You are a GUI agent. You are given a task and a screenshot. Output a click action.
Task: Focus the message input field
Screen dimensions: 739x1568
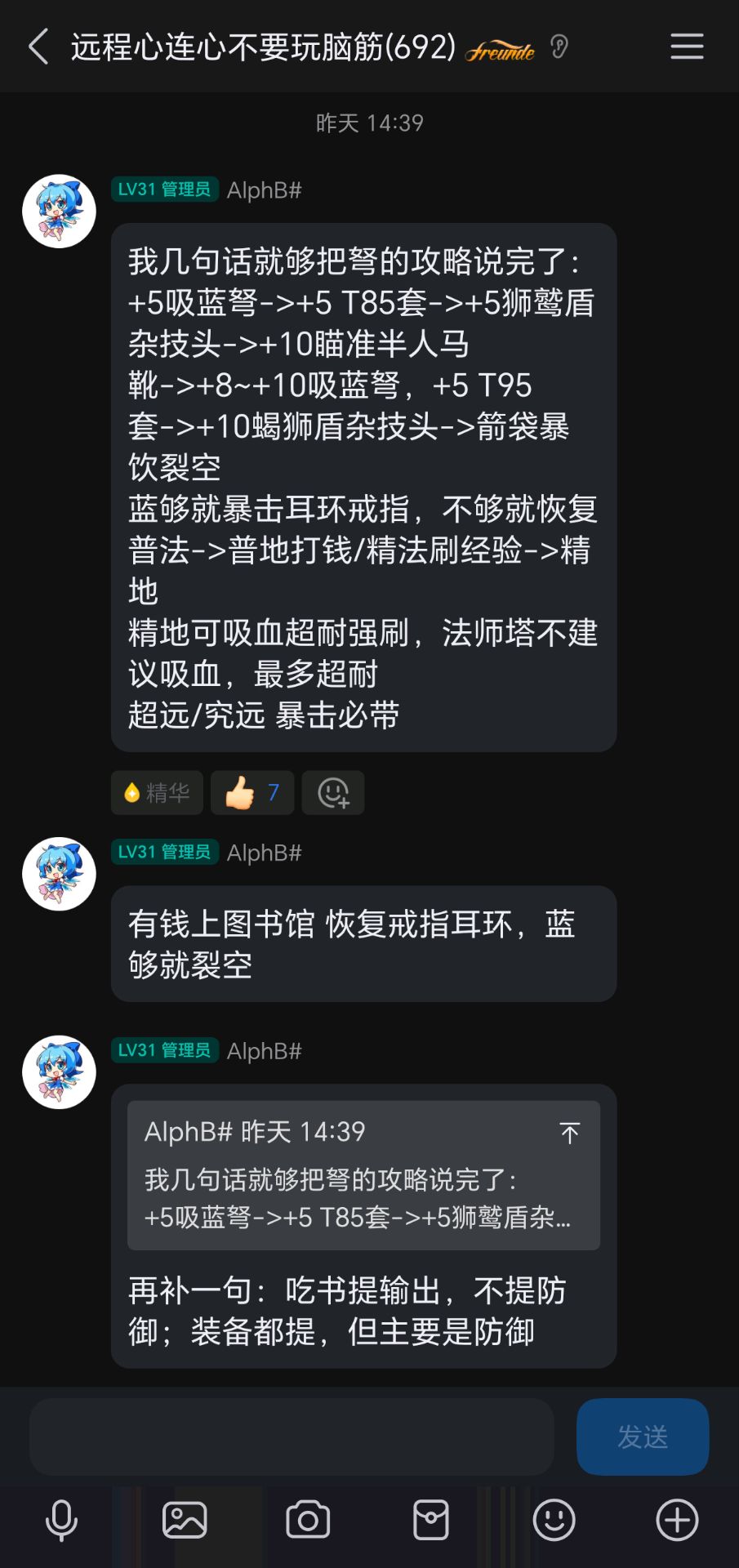pyautogui.click(x=292, y=1437)
